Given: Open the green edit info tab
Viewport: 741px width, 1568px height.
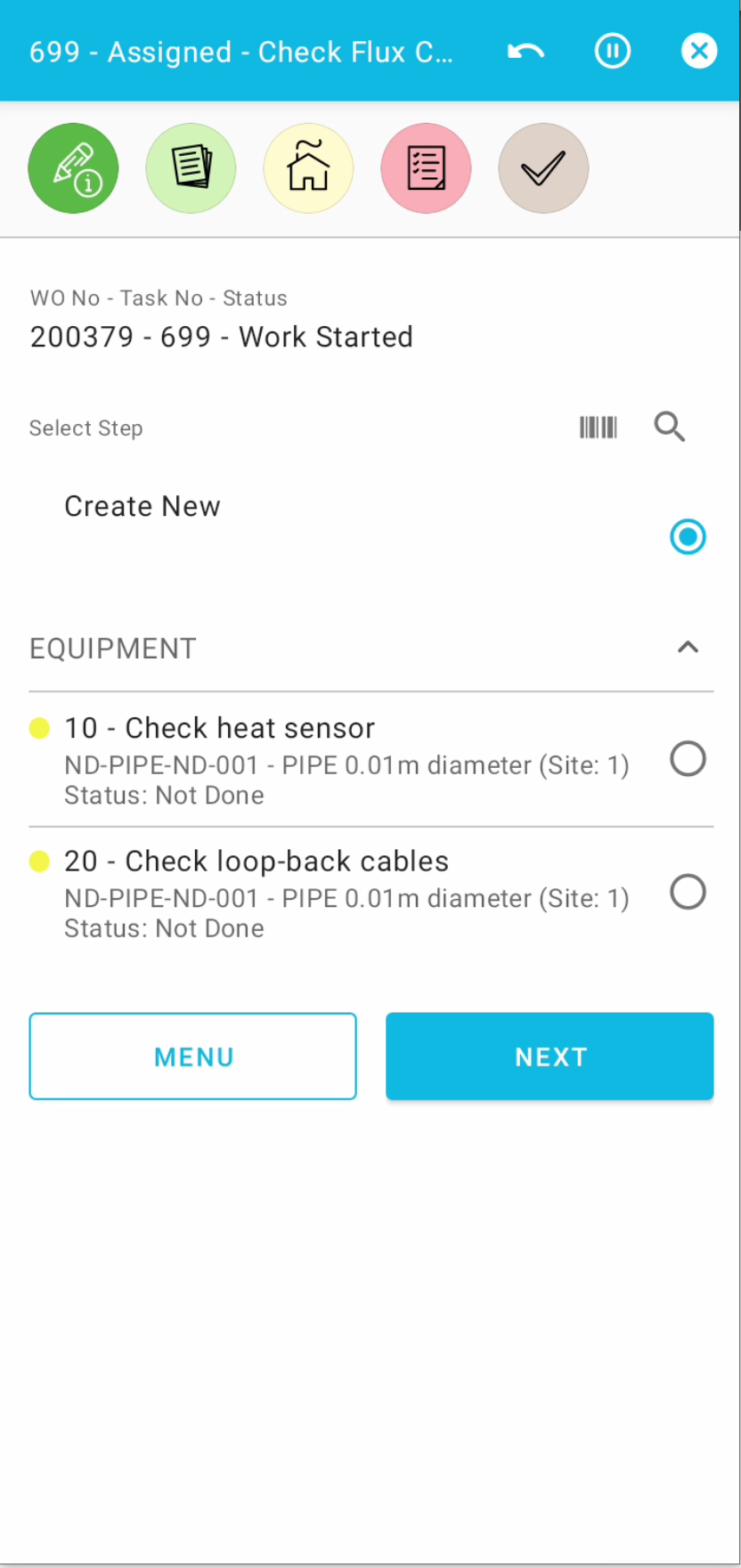Looking at the screenshot, I should (x=73, y=168).
